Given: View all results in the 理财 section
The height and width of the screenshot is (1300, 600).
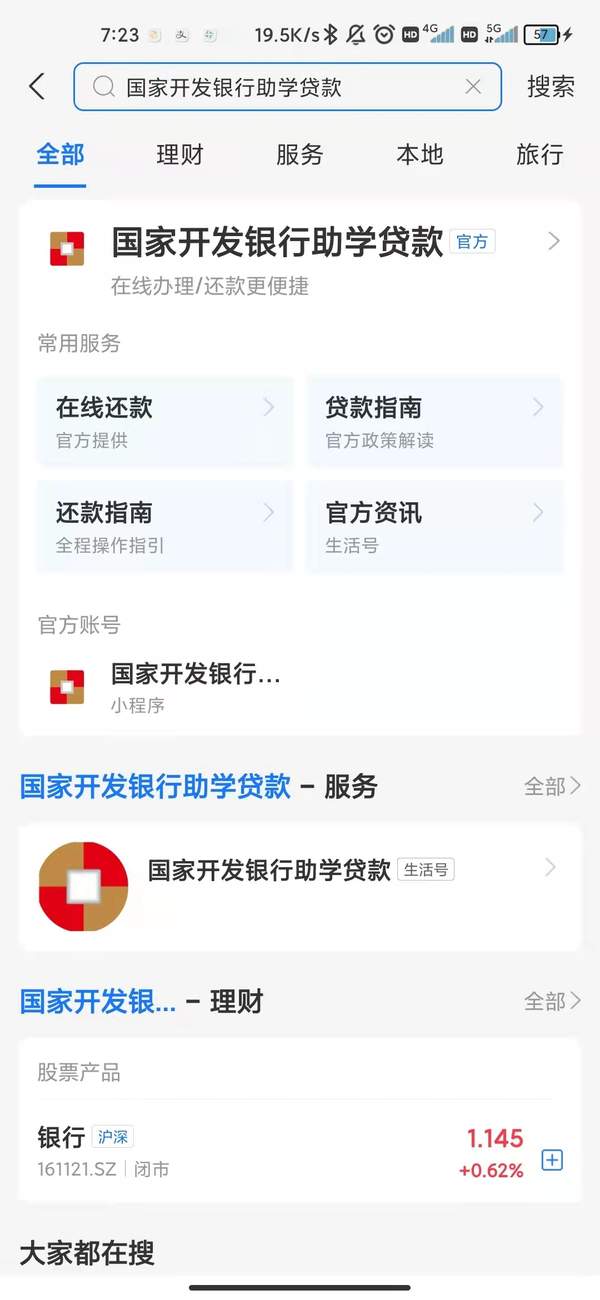Looking at the screenshot, I should pos(552,1001).
